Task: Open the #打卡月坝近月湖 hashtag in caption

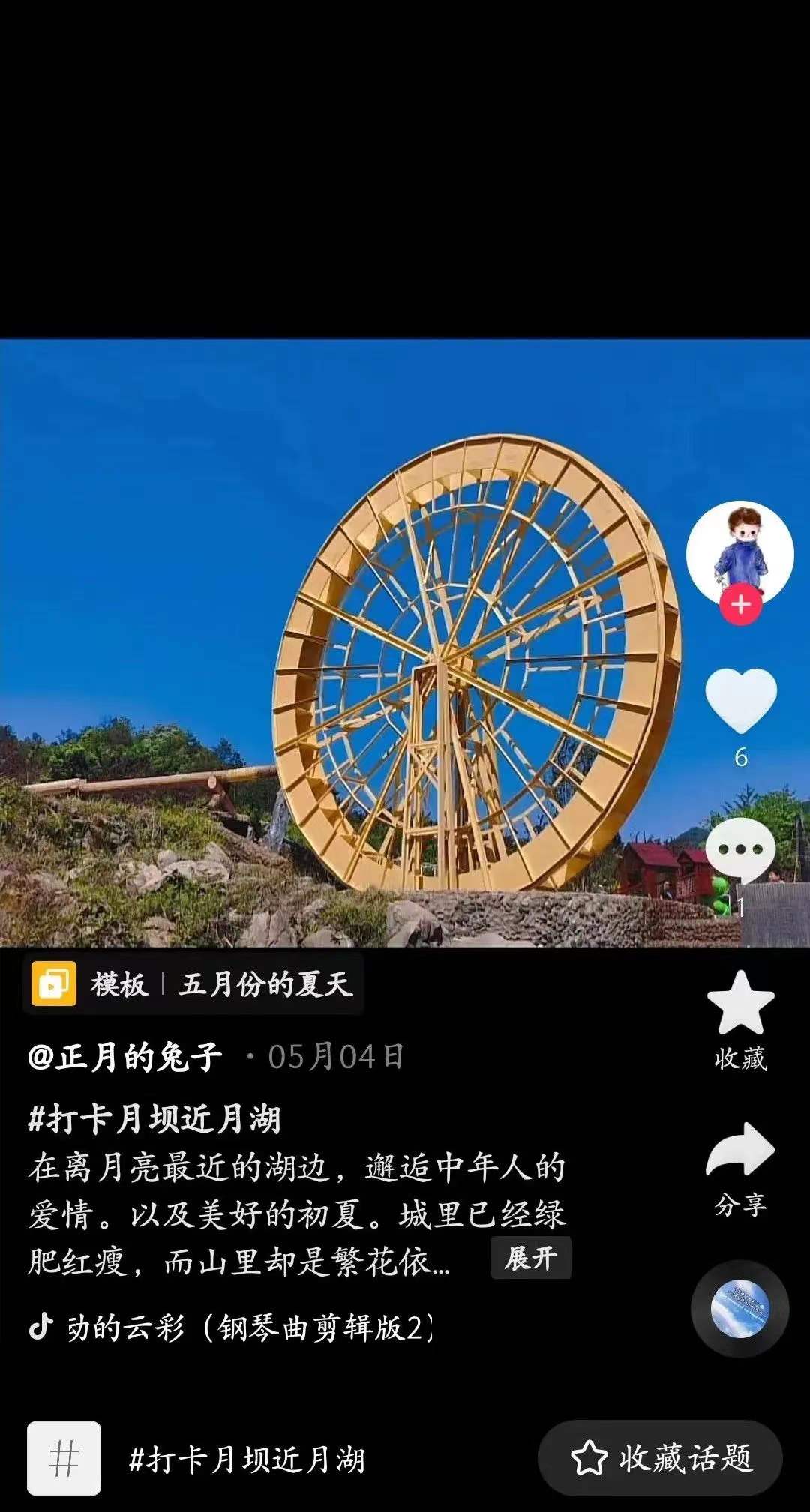Action: point(154,1119)
